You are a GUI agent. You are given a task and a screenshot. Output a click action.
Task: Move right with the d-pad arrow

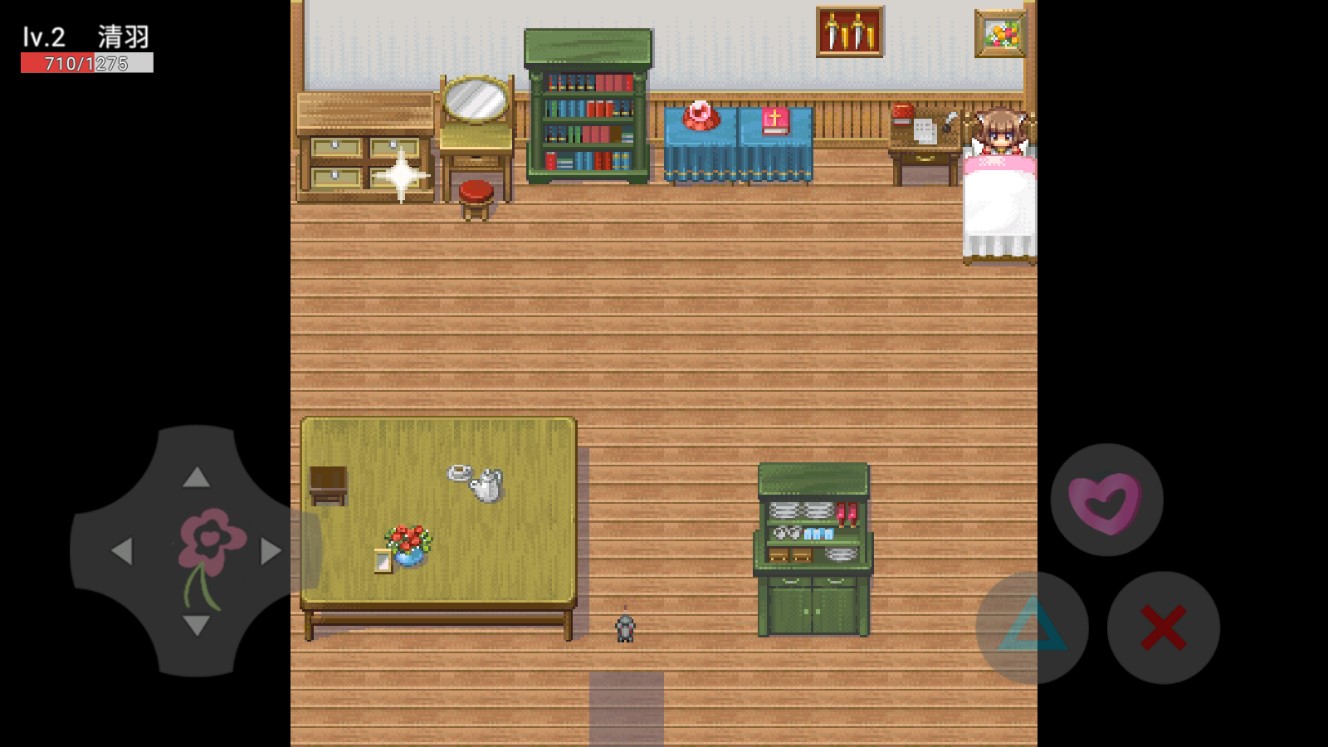(x=271, y=551)
